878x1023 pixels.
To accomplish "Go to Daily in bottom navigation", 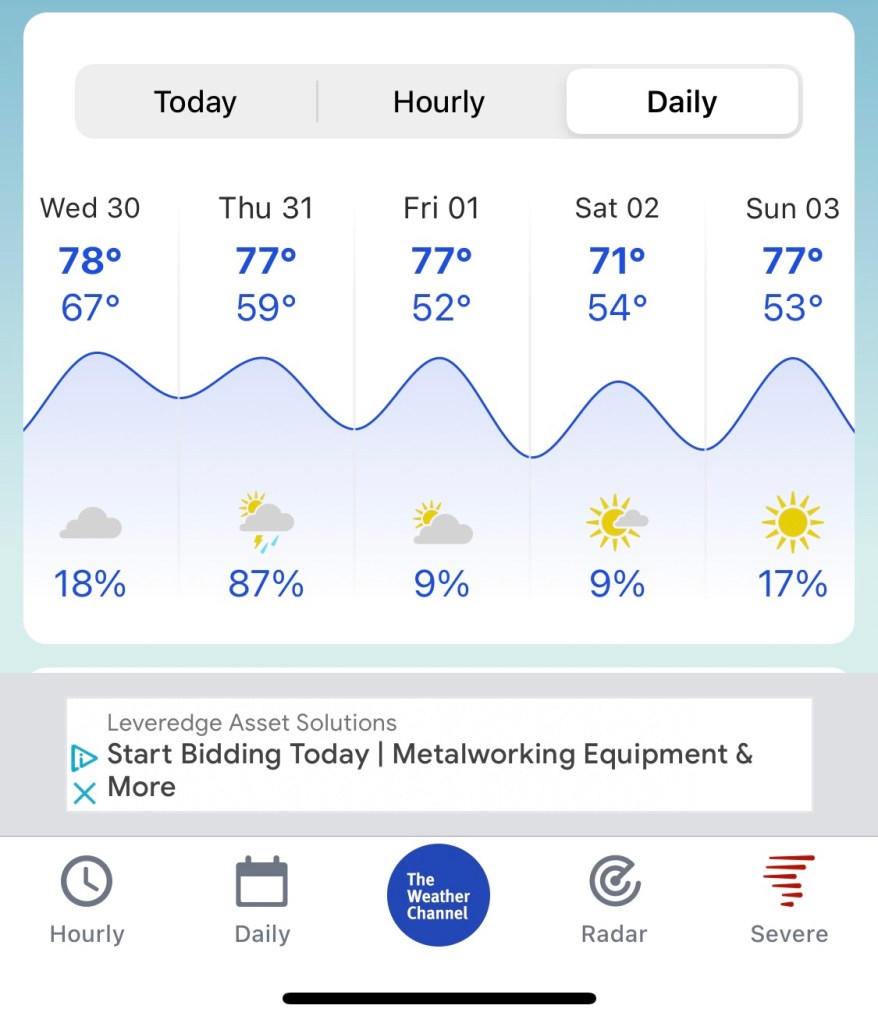I will point(262,900).
